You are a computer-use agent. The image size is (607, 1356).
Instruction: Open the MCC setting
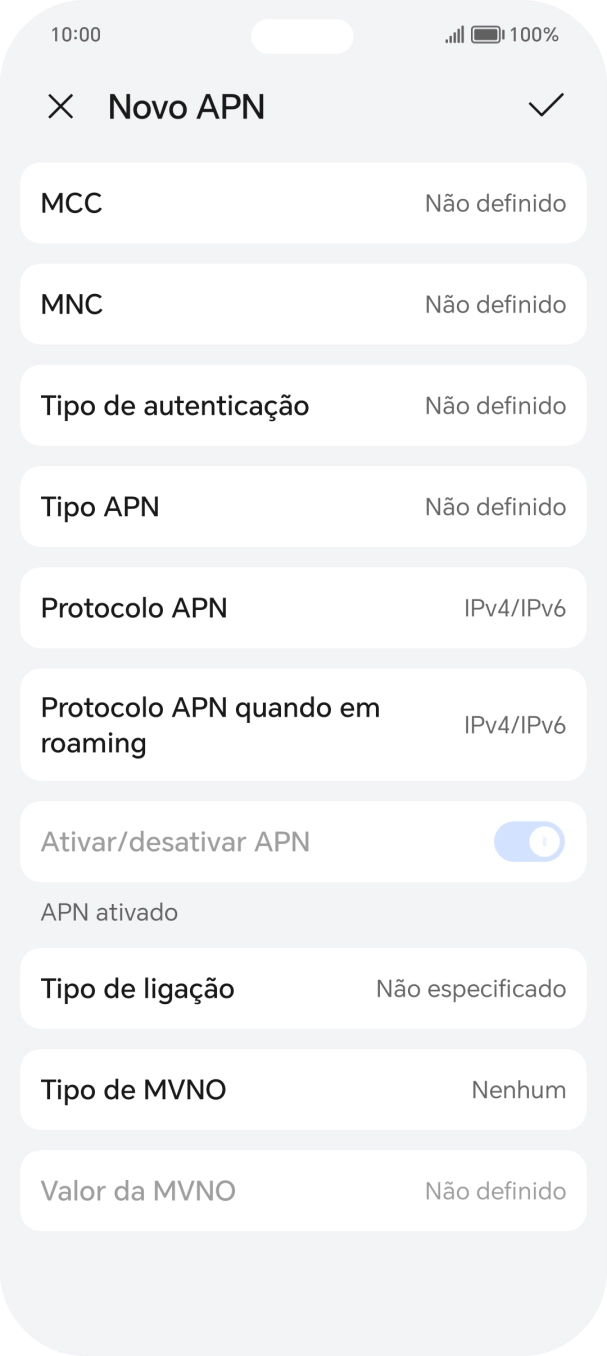tap(303, 203)
